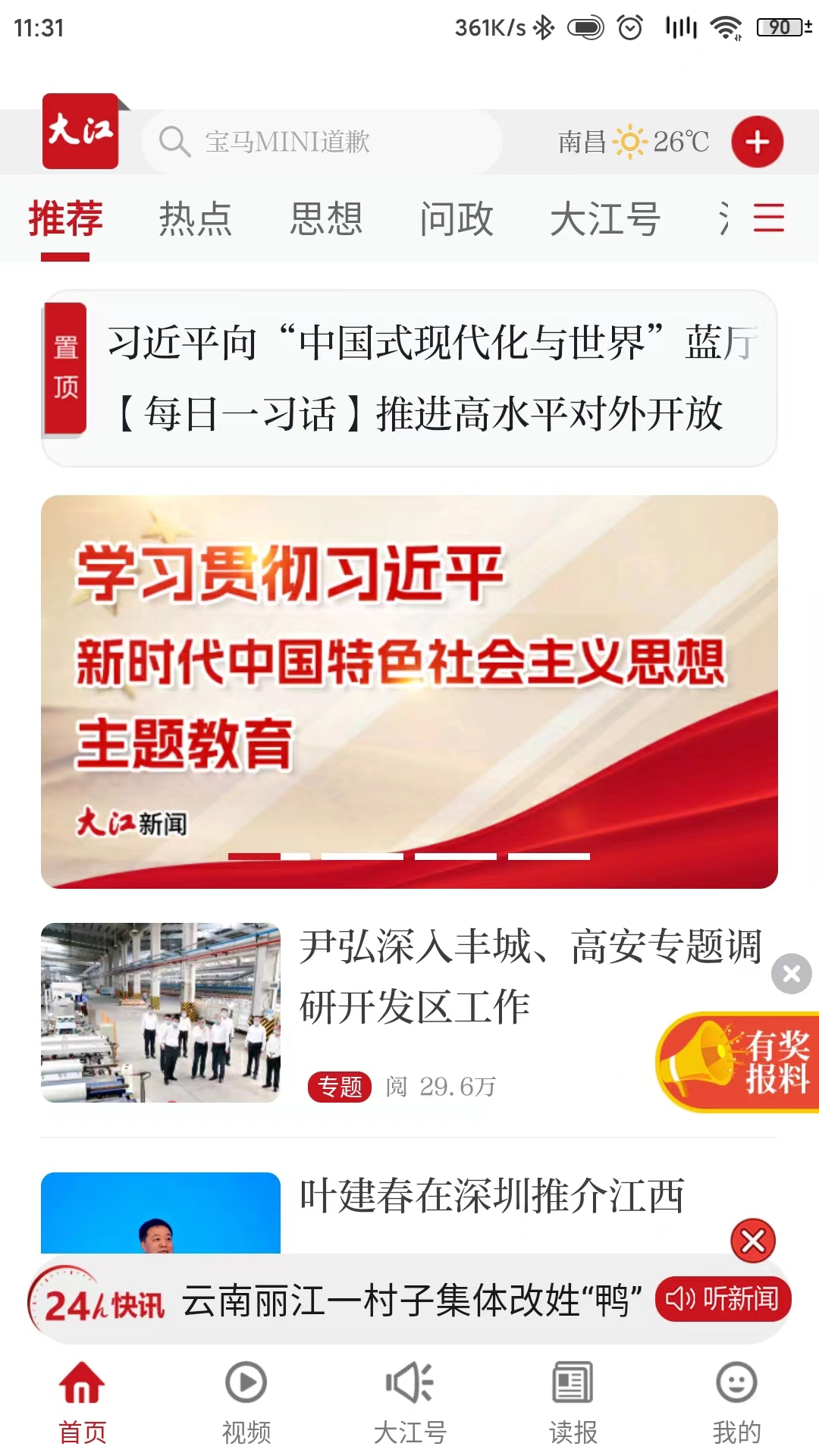Screen dimensions: 819x1456
Task: Switch to the 问政 tab
Action: tap(457, 218)
